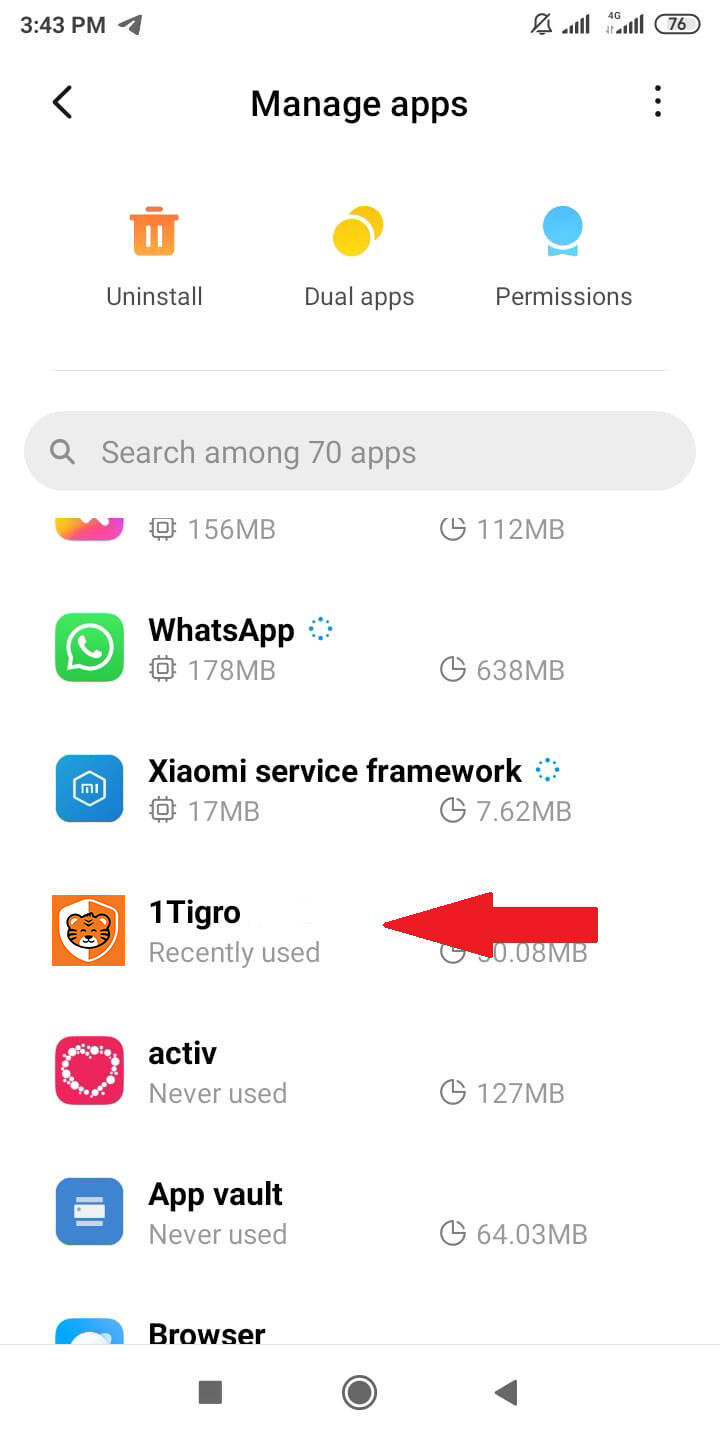Go back from Manage apps
The width and height of the screenshot is (720, 1440).
click(62, 102)
